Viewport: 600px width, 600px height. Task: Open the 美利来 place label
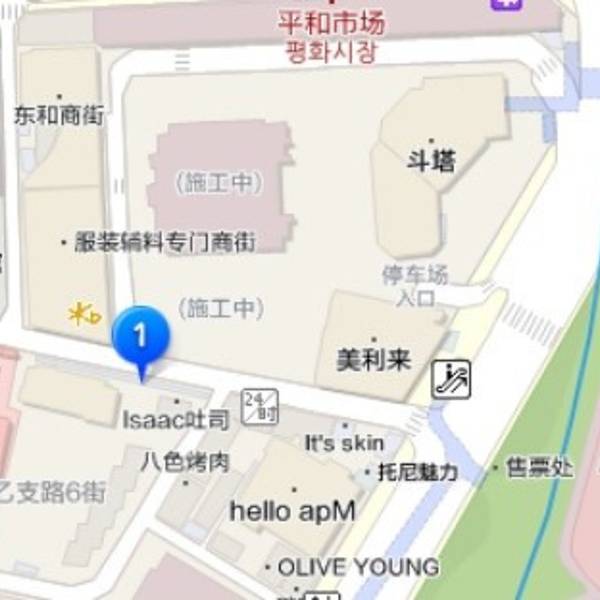click(x=373, y=360)
